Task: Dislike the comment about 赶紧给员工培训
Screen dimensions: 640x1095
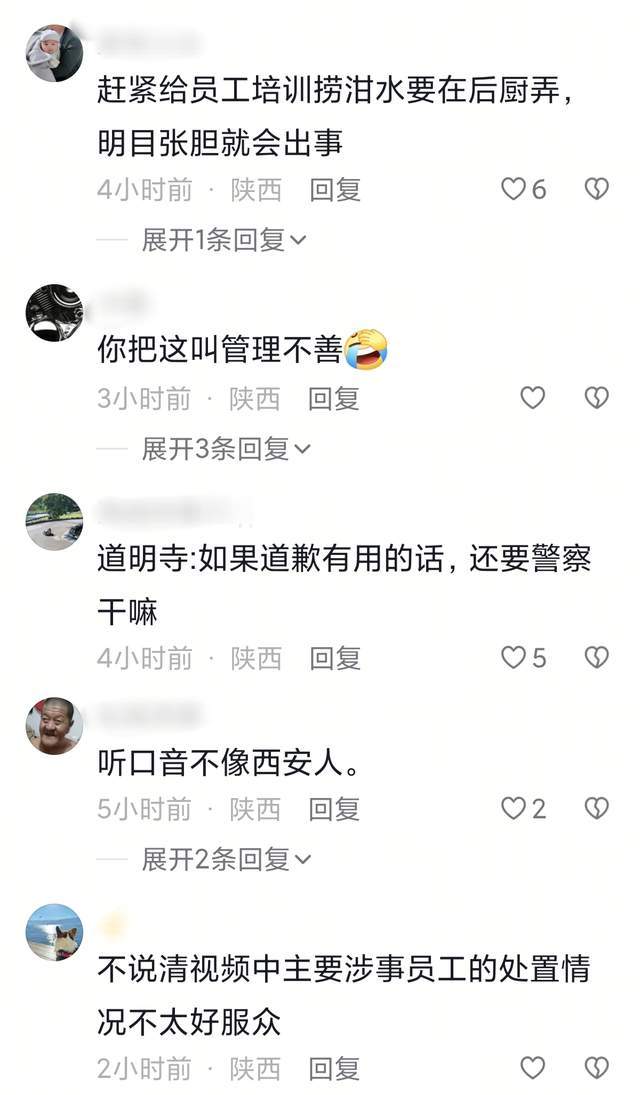Action: coord(596,189)
